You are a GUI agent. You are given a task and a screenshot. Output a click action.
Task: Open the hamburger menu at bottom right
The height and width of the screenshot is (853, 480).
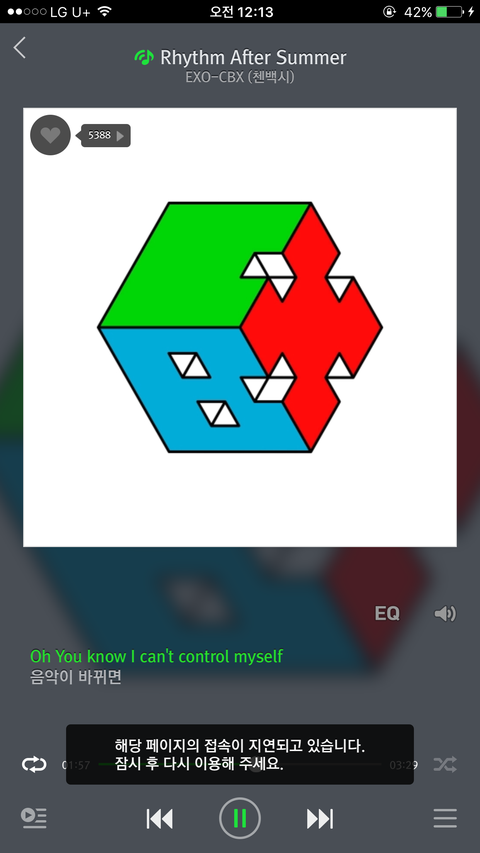tap(445, 818)
